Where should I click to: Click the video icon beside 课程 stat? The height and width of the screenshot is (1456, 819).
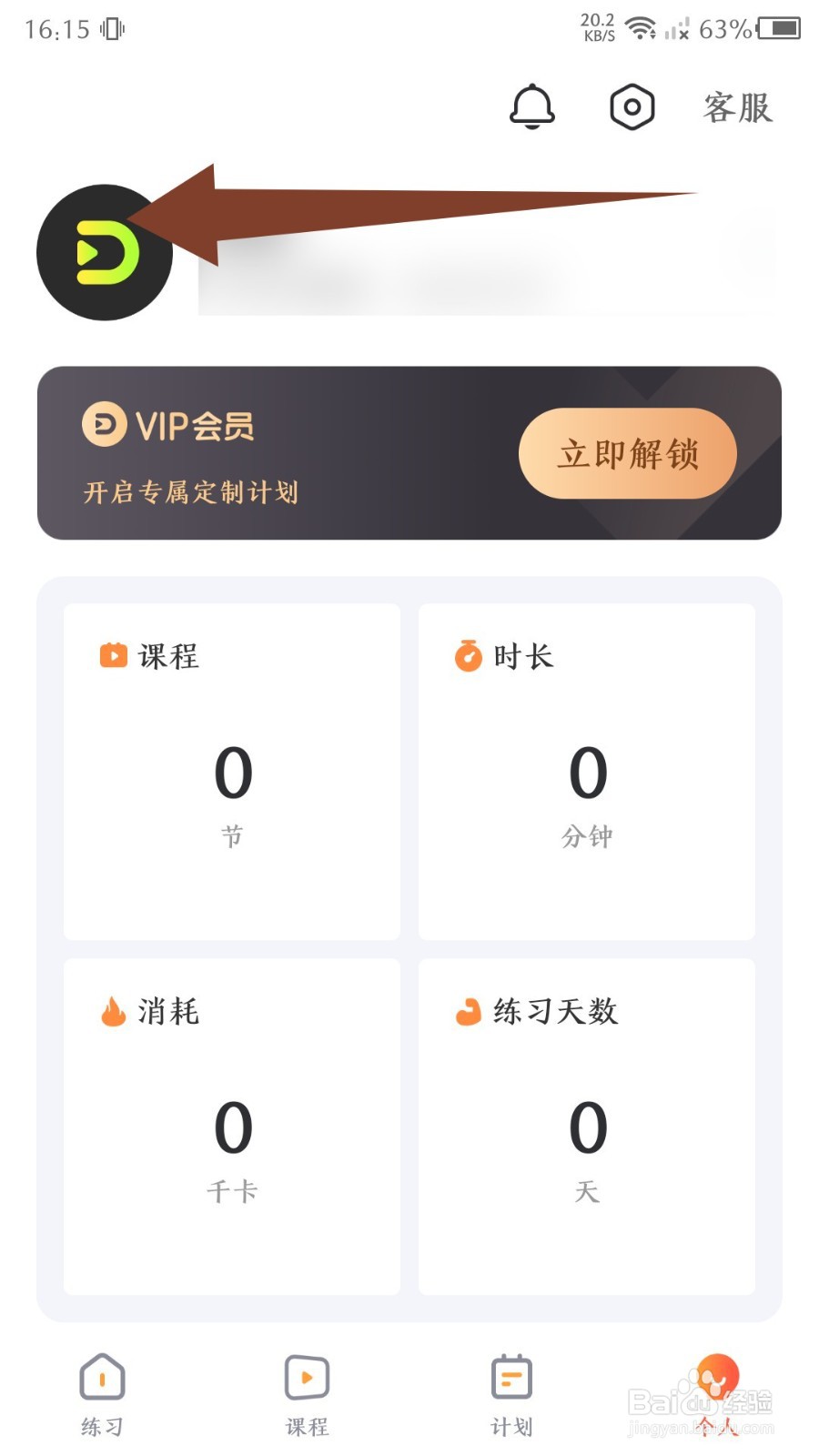point(111,654)
